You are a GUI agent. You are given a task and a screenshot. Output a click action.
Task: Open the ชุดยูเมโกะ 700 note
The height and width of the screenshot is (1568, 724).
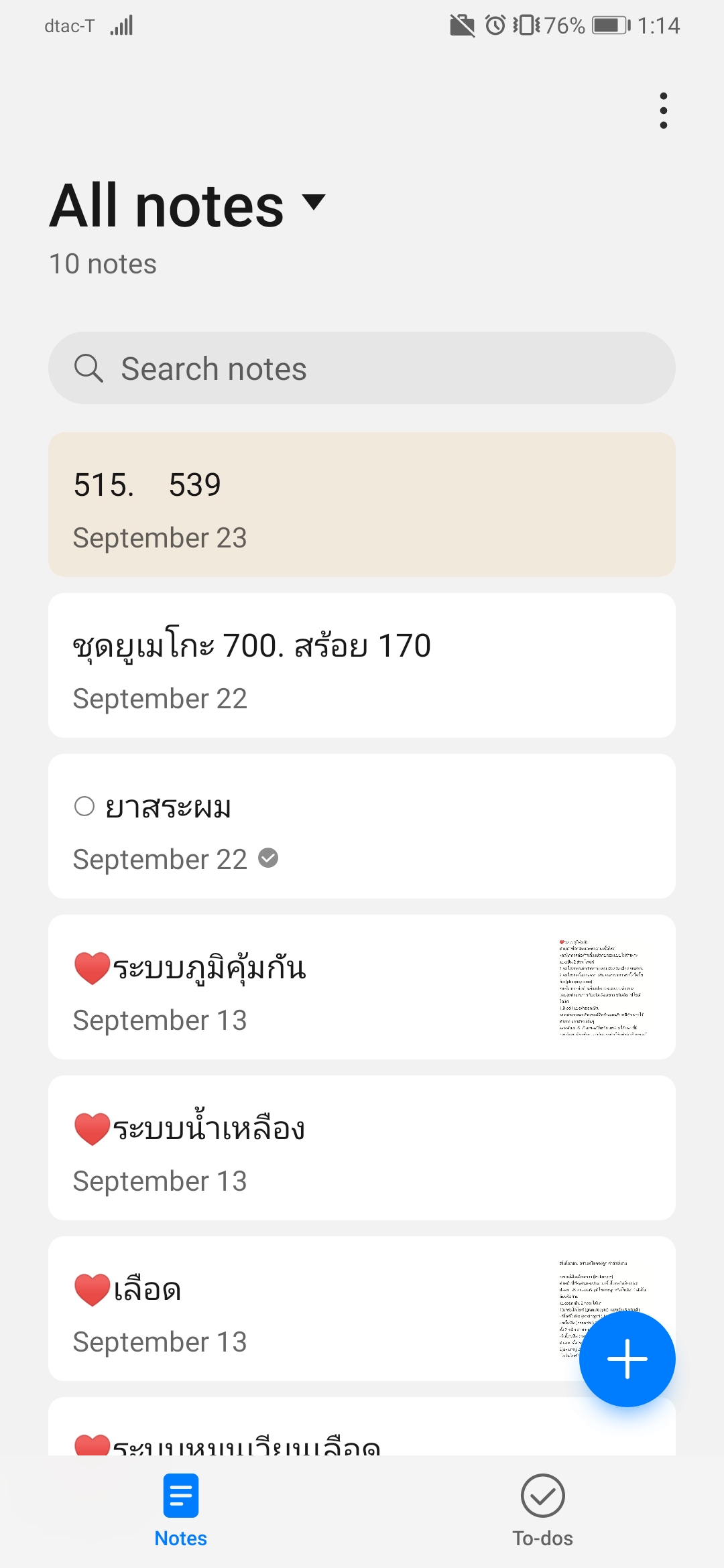[362, 665]
